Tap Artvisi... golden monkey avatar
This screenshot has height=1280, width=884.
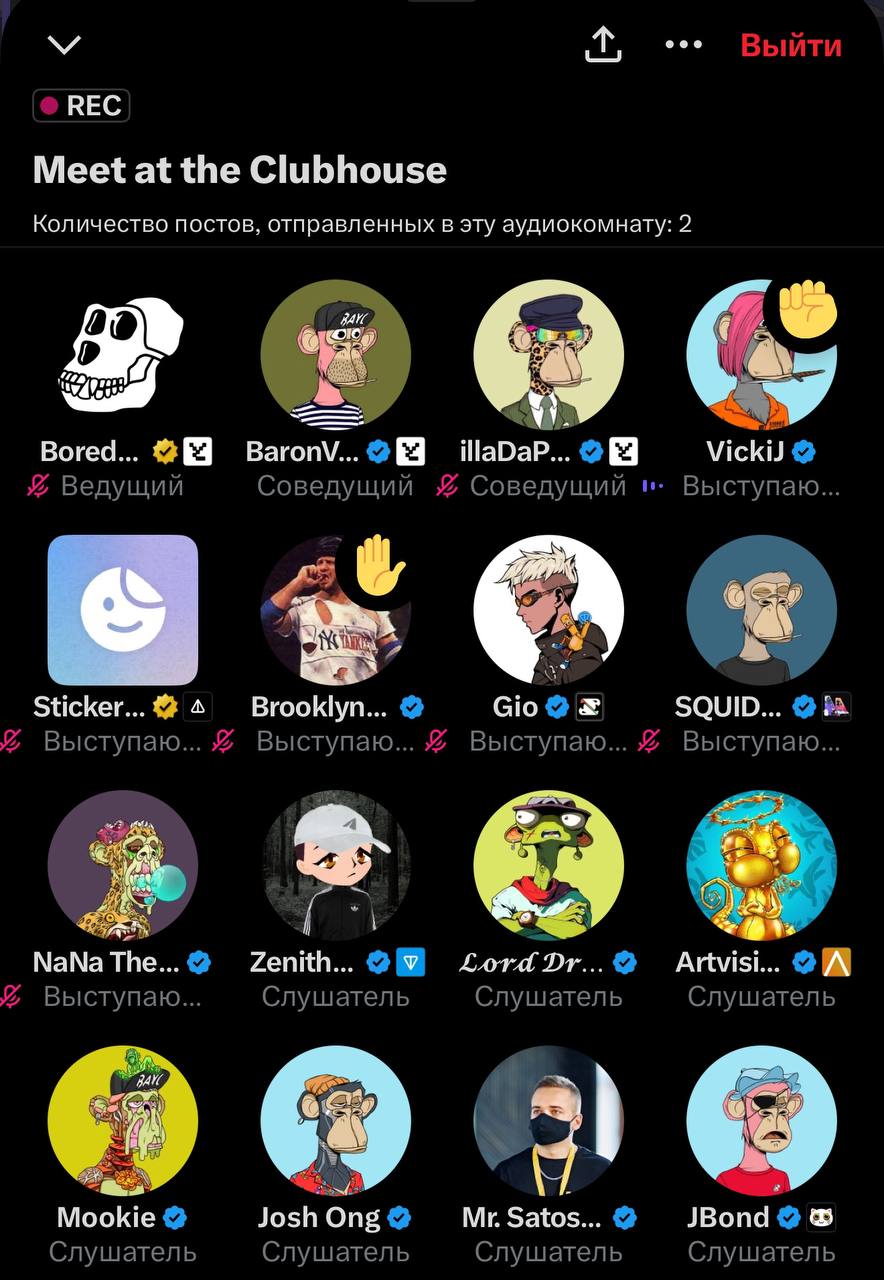pos(761,865)
